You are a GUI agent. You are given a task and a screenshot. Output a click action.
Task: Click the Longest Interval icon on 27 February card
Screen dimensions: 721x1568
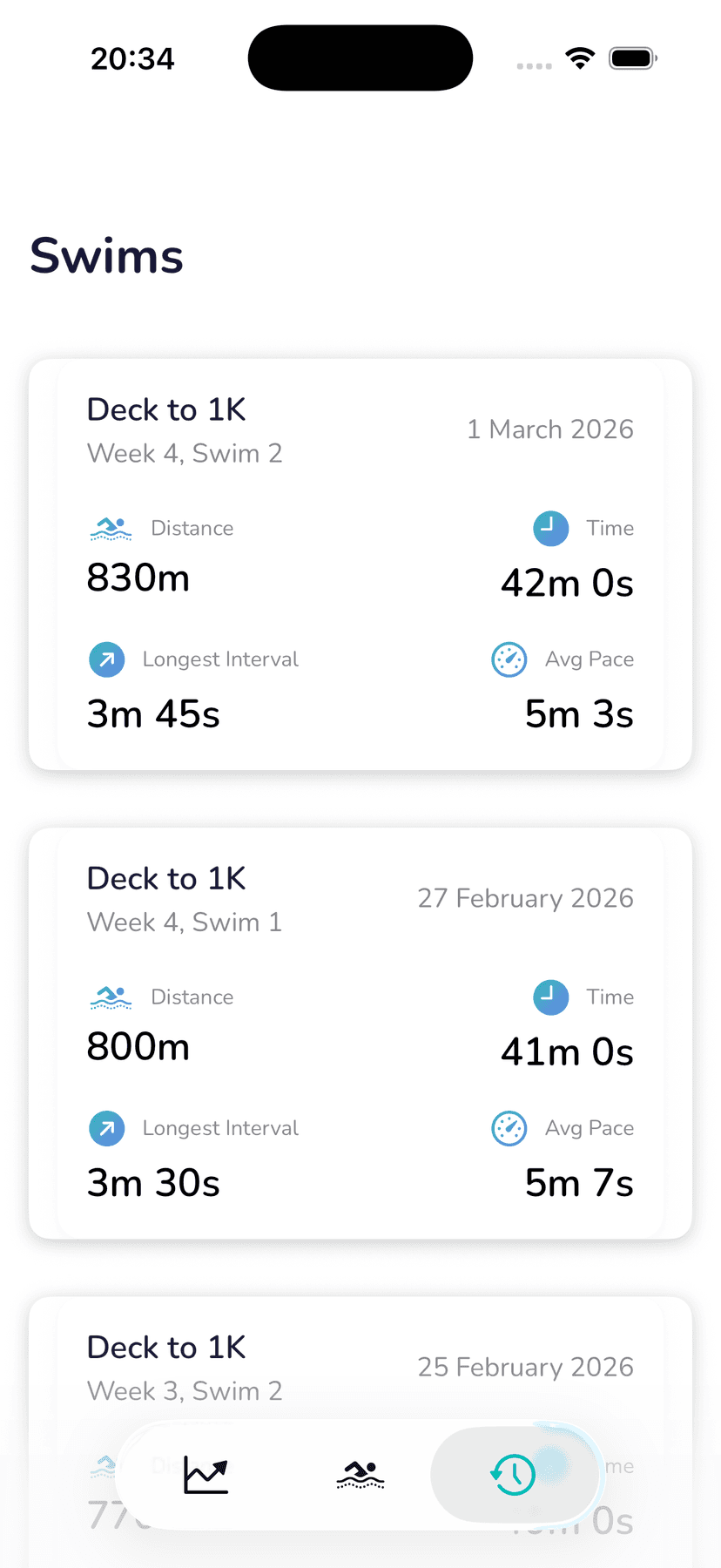pos(106,1128)
